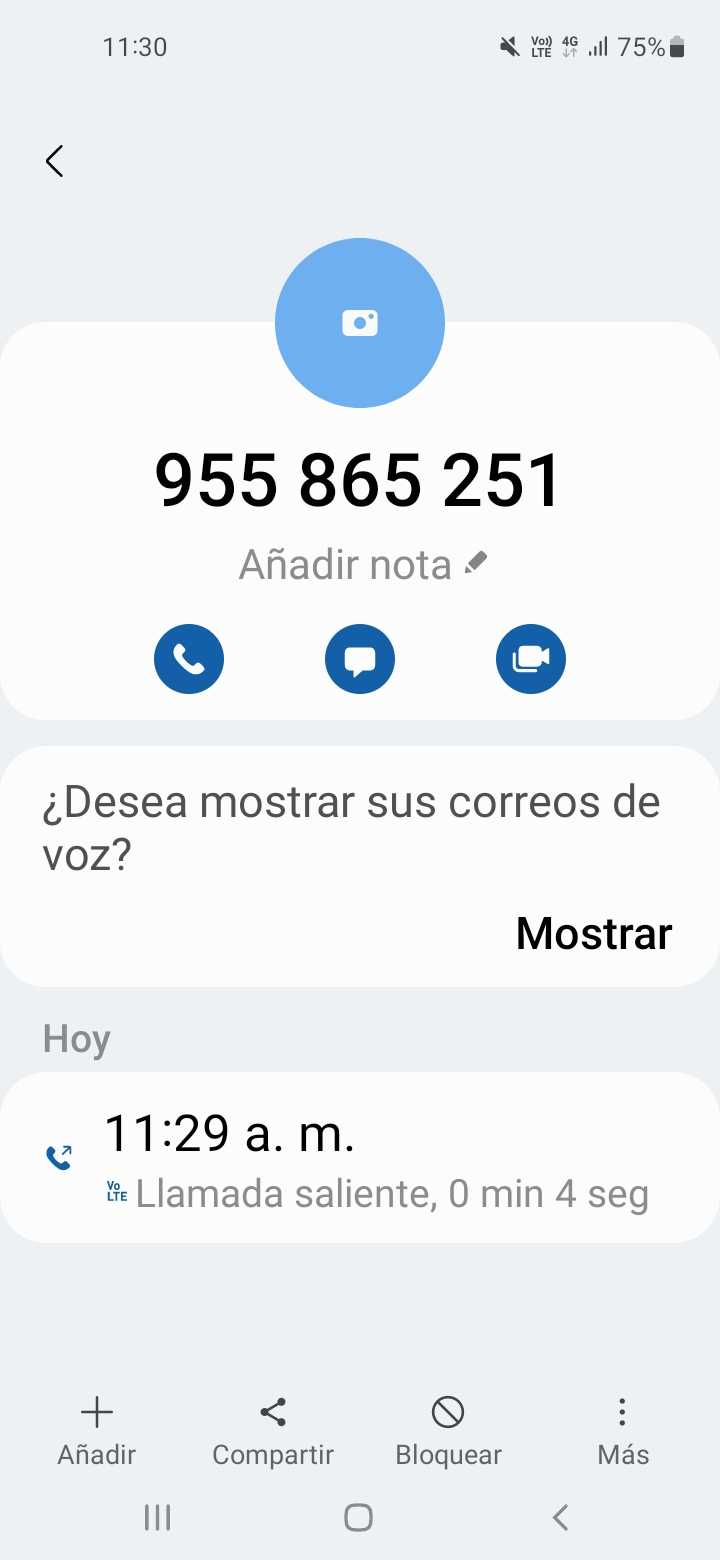Share this number via Compartir
The height and width of the screenshot is (1560, 720).
pos(273,1431)
